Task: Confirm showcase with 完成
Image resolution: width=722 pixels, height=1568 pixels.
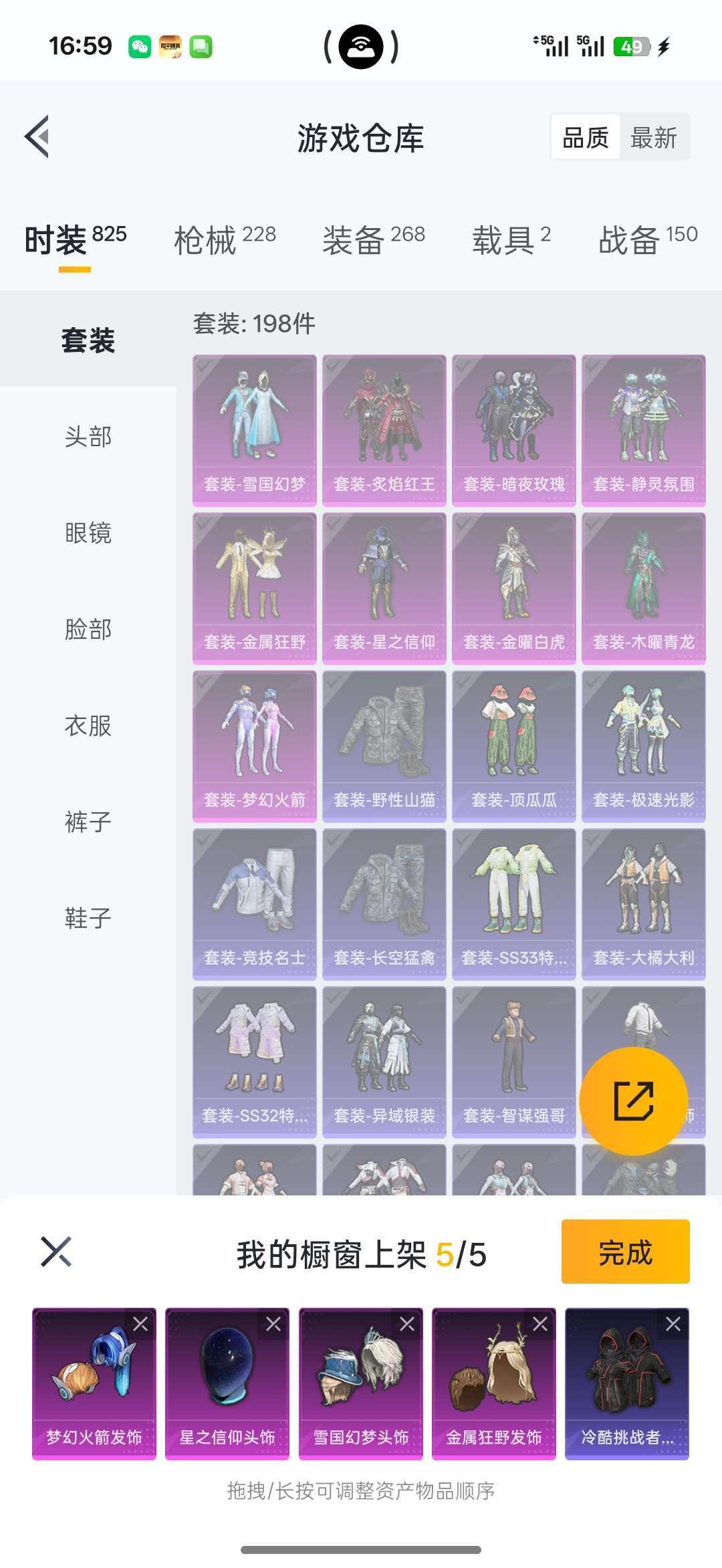Action: [x=626, y=1252]
